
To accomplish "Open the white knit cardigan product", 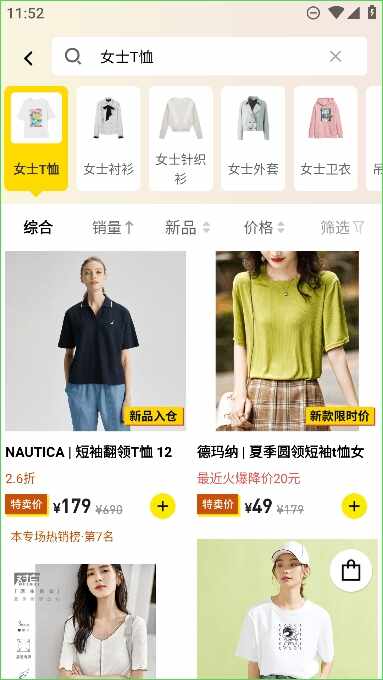I will coord(95,621).
